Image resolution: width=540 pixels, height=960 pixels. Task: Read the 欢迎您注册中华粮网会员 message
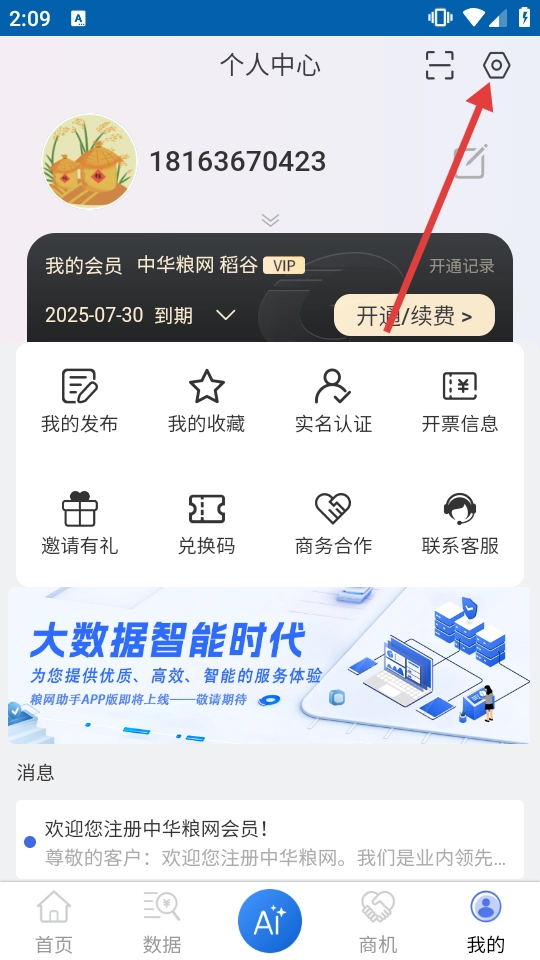pos(270,842)
